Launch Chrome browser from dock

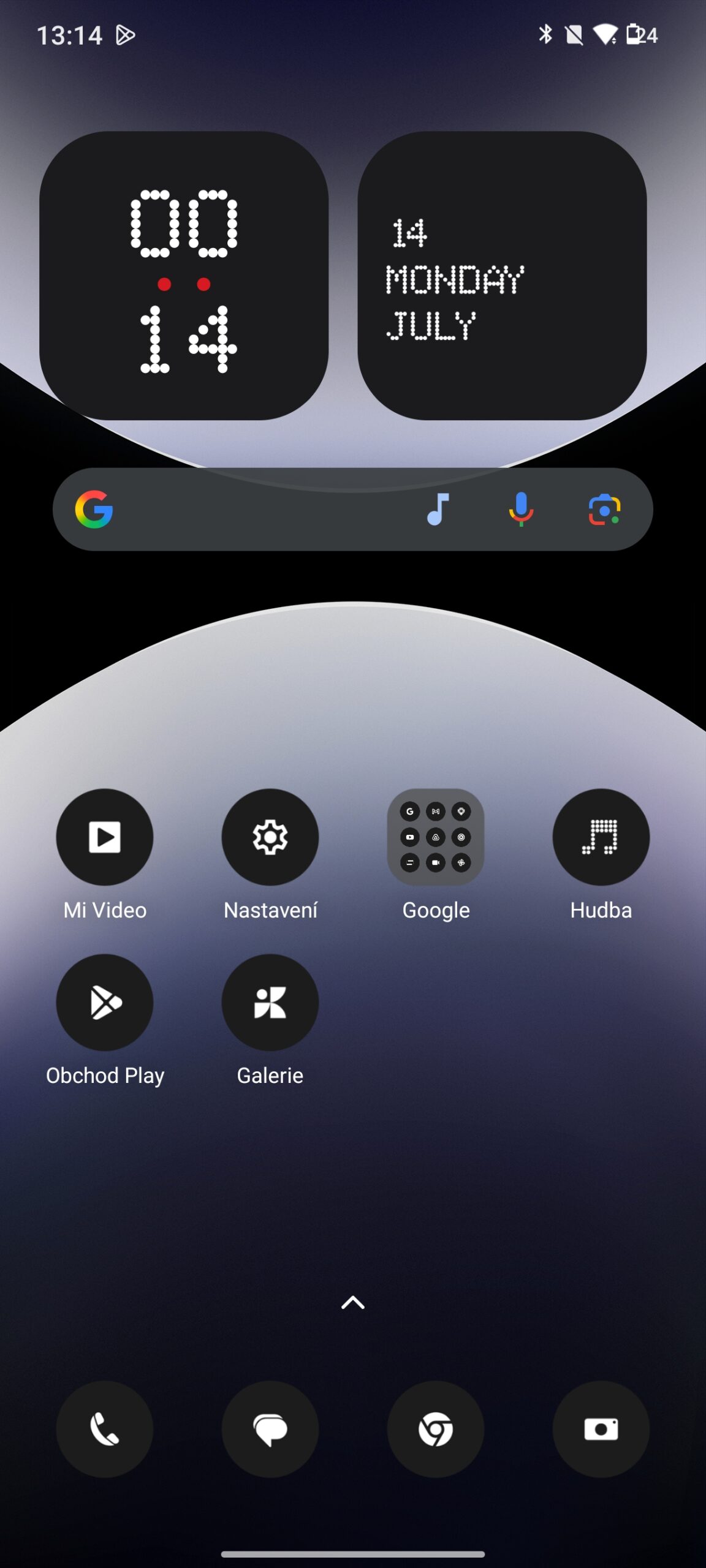pos(436,1429)
